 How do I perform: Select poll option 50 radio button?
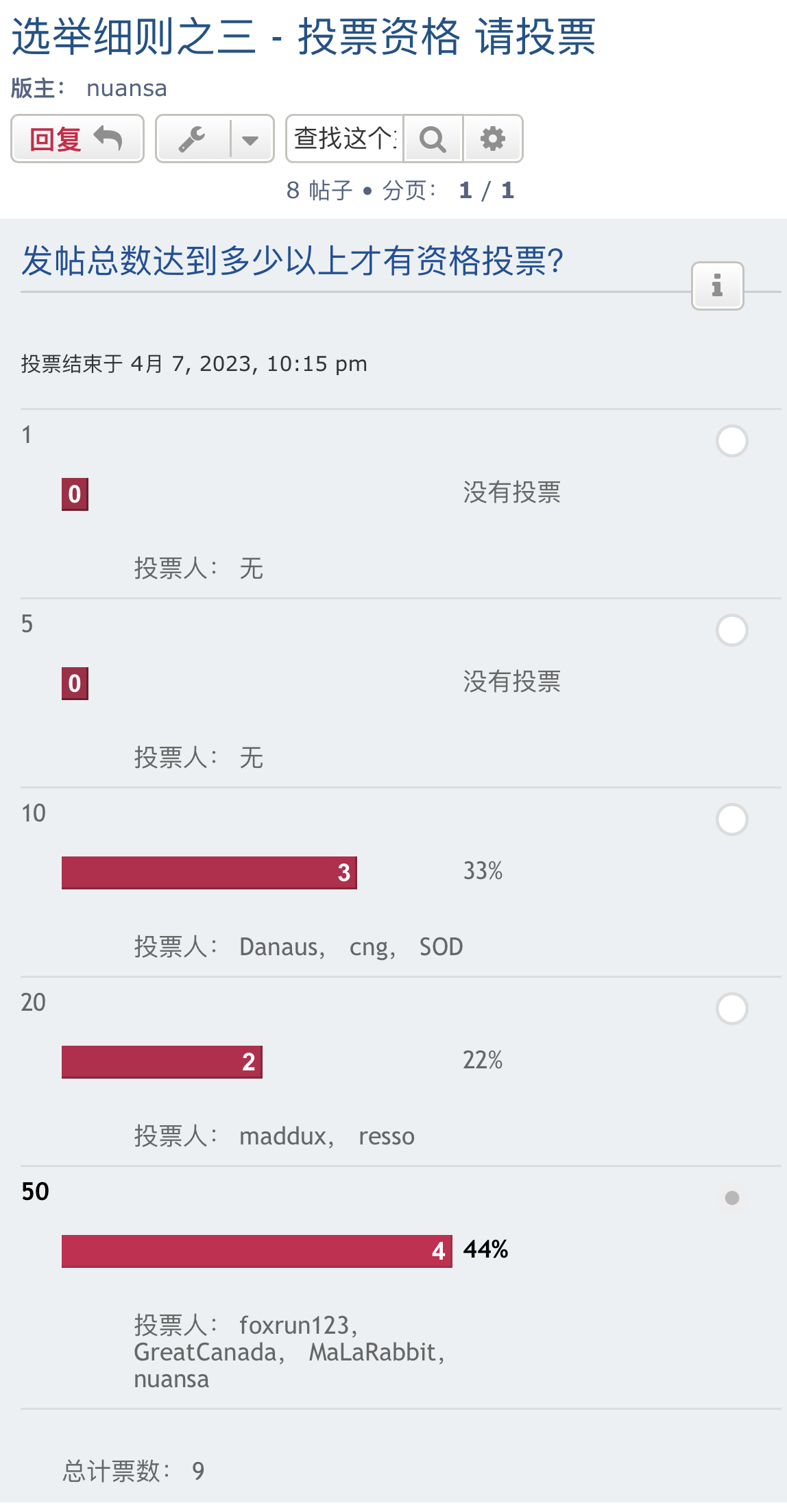[731, 1198]
